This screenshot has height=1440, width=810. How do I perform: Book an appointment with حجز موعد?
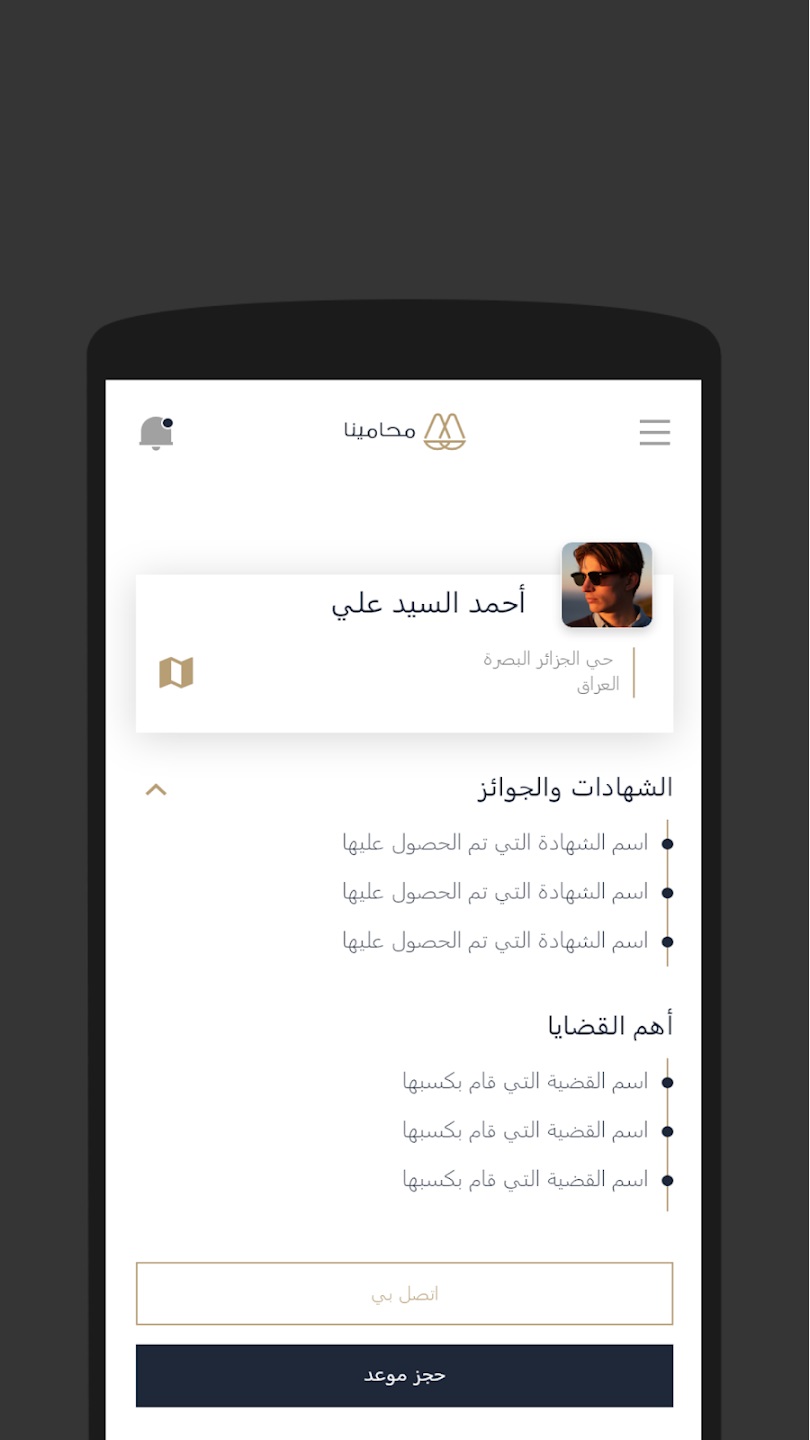[x=404, y=1376]
